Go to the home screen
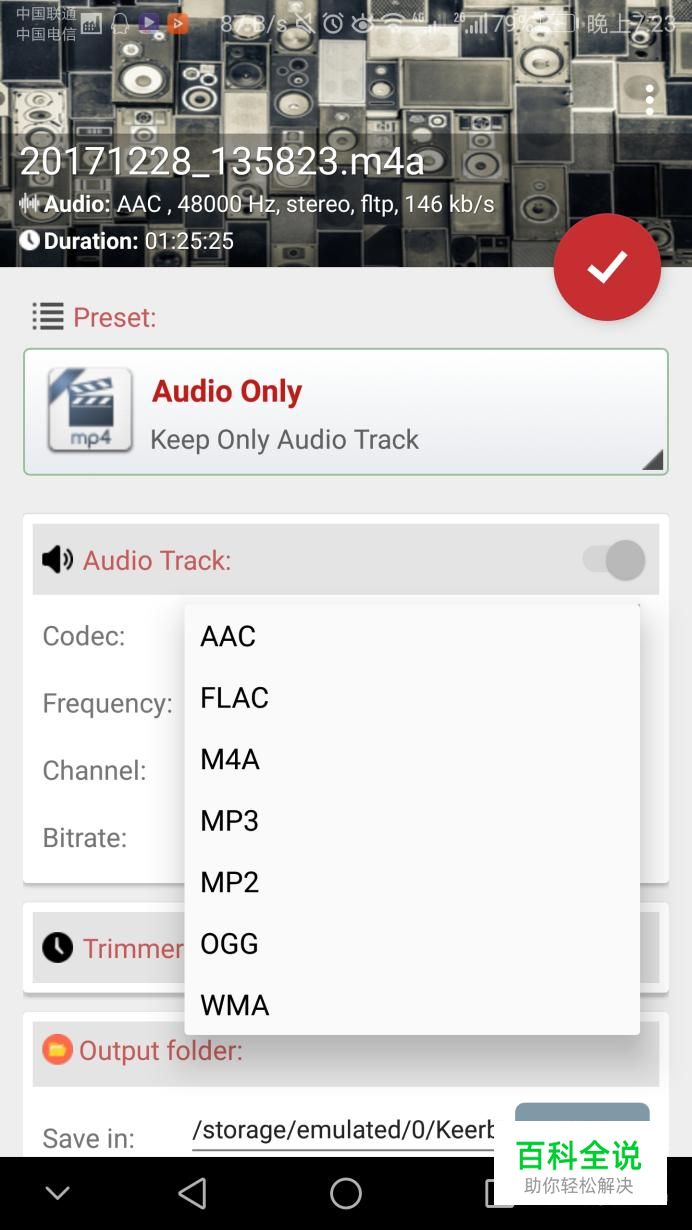This screenshot has width=692, height=1230. click(x=346, y=1193)
